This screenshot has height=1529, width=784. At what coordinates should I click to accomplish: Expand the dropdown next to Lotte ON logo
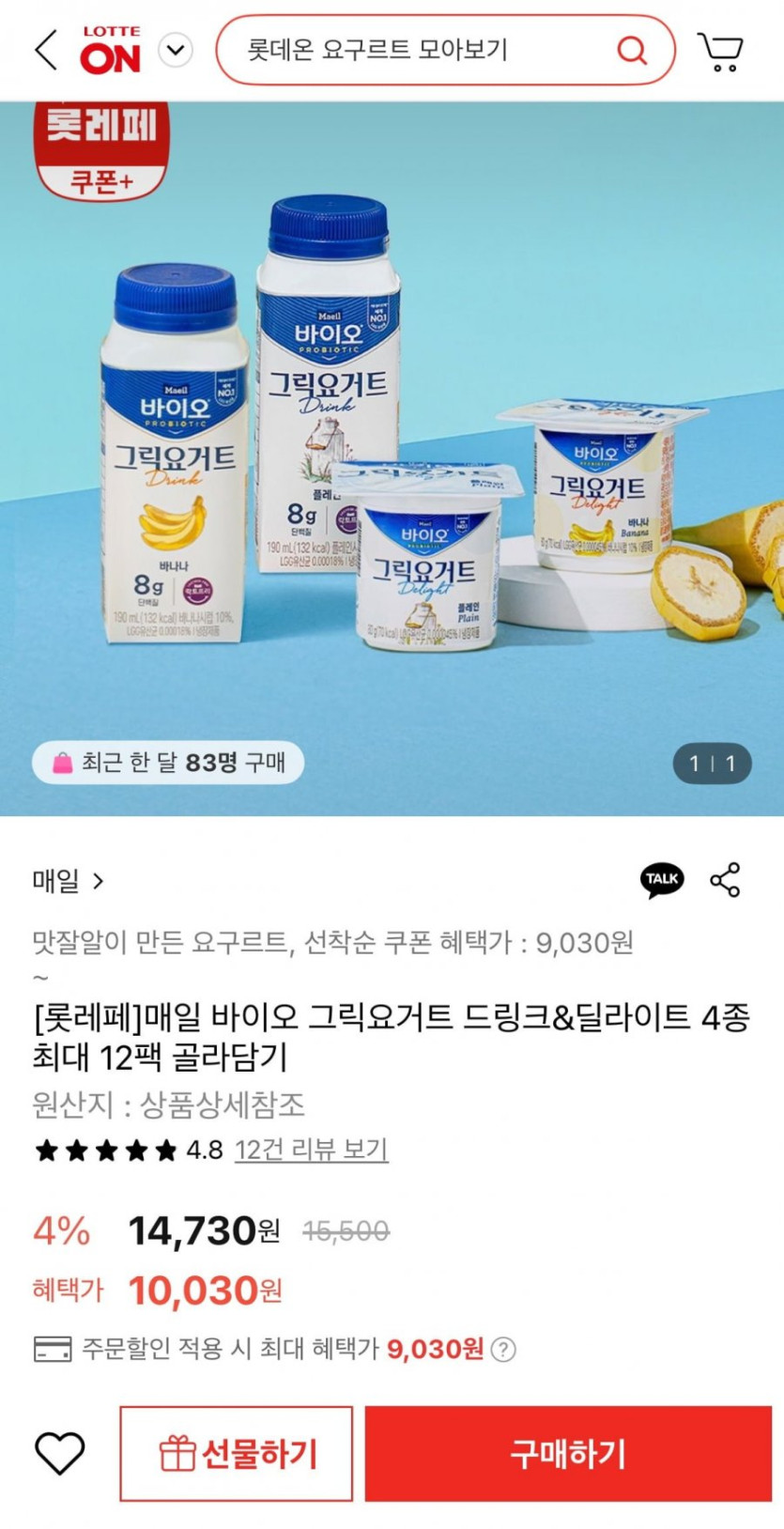click(176, 50)
